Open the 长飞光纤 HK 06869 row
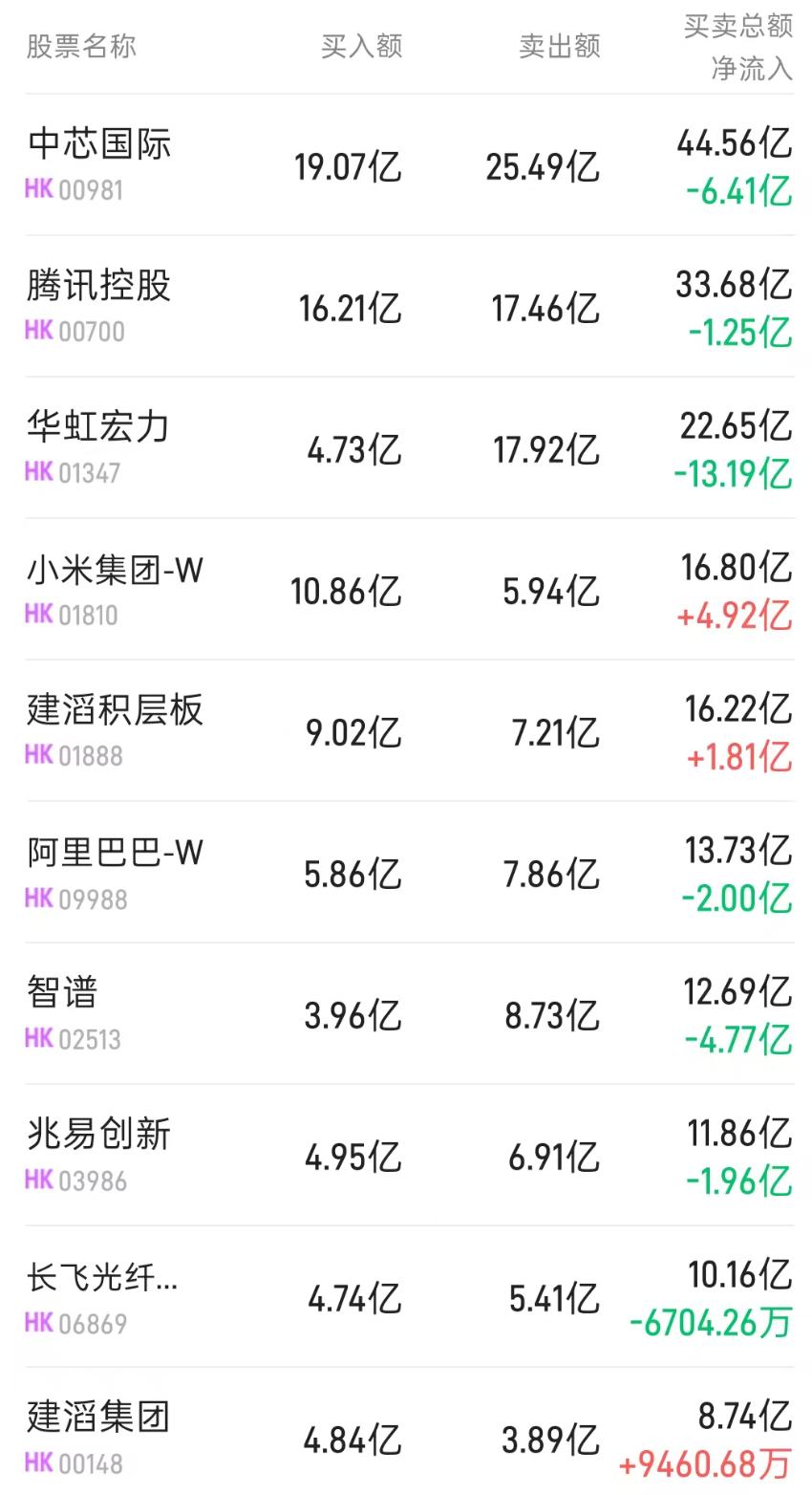This screenshot has width=812, height=1495. point(410,1297)
